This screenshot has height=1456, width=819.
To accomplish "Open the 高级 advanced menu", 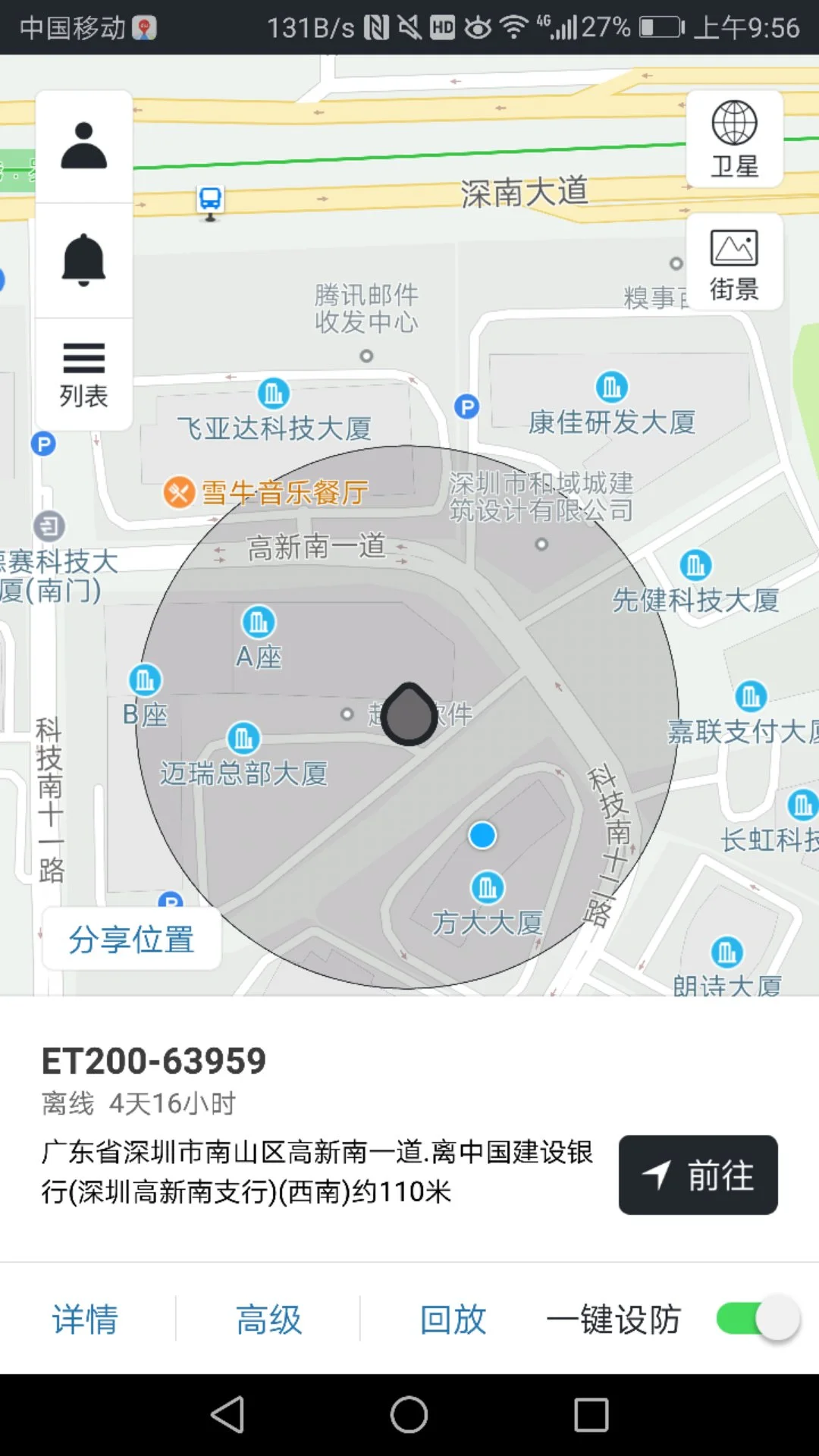I will point(267,1319).
